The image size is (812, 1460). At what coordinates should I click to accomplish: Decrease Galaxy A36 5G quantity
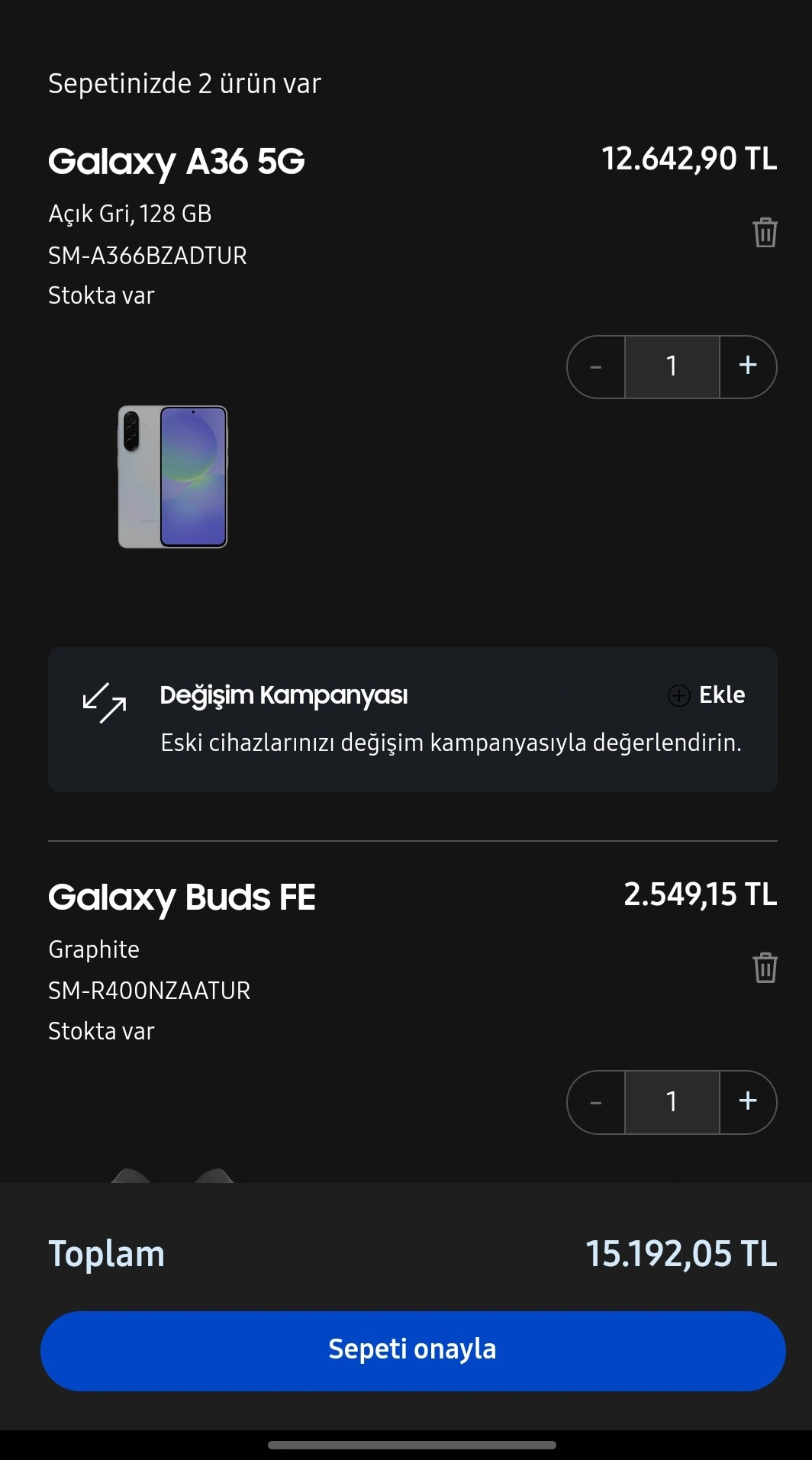click(x=596, y=367)
